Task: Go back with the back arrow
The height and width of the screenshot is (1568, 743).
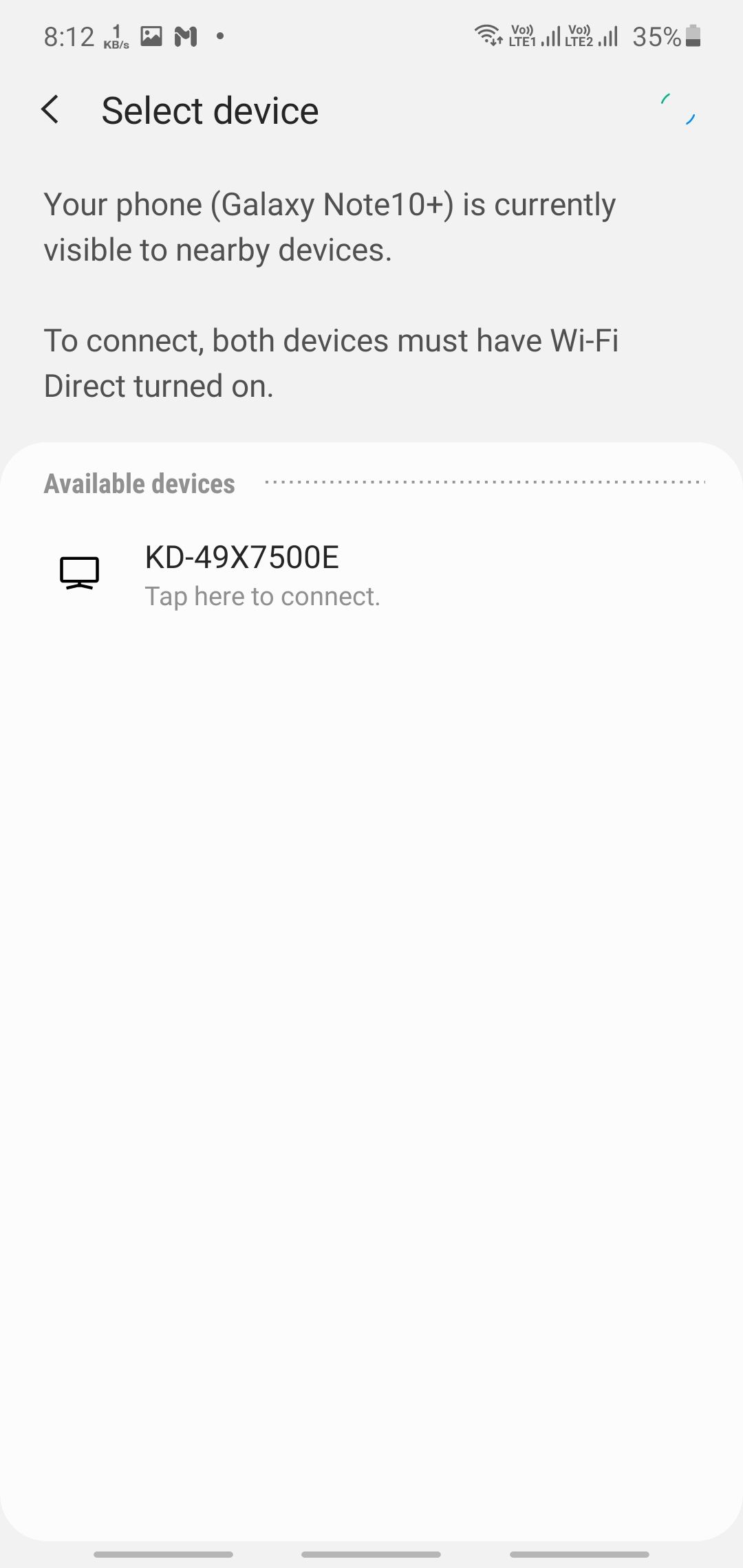Action: 51,109
